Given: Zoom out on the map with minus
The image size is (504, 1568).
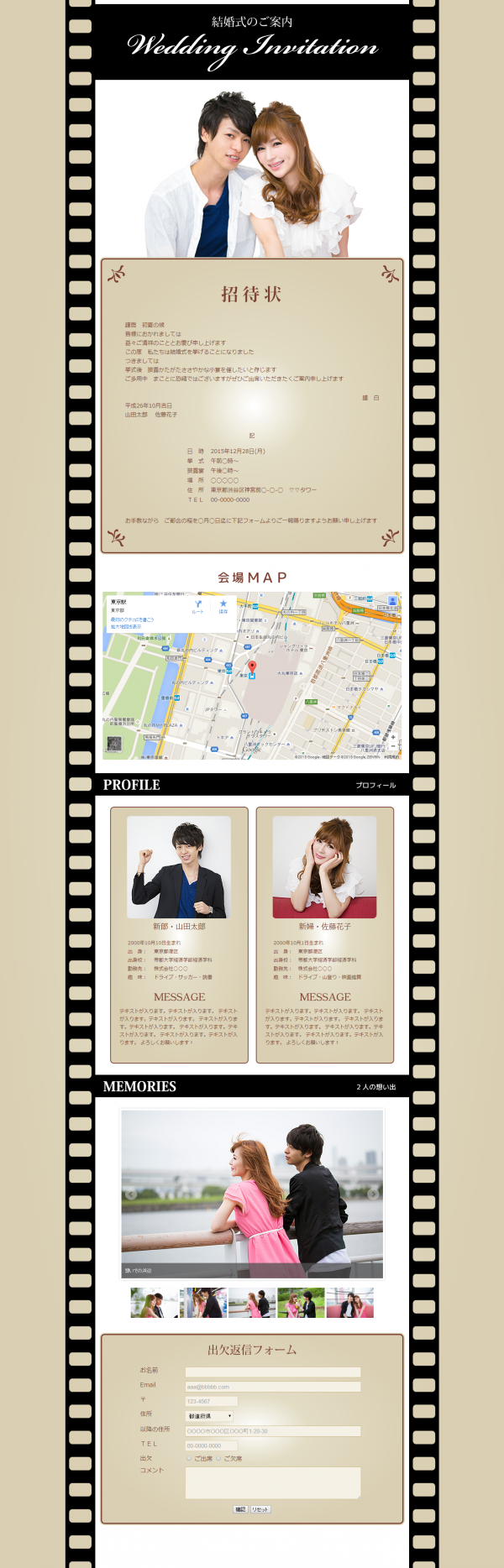Looking at the screenshot, I should (x=392, y=746).
